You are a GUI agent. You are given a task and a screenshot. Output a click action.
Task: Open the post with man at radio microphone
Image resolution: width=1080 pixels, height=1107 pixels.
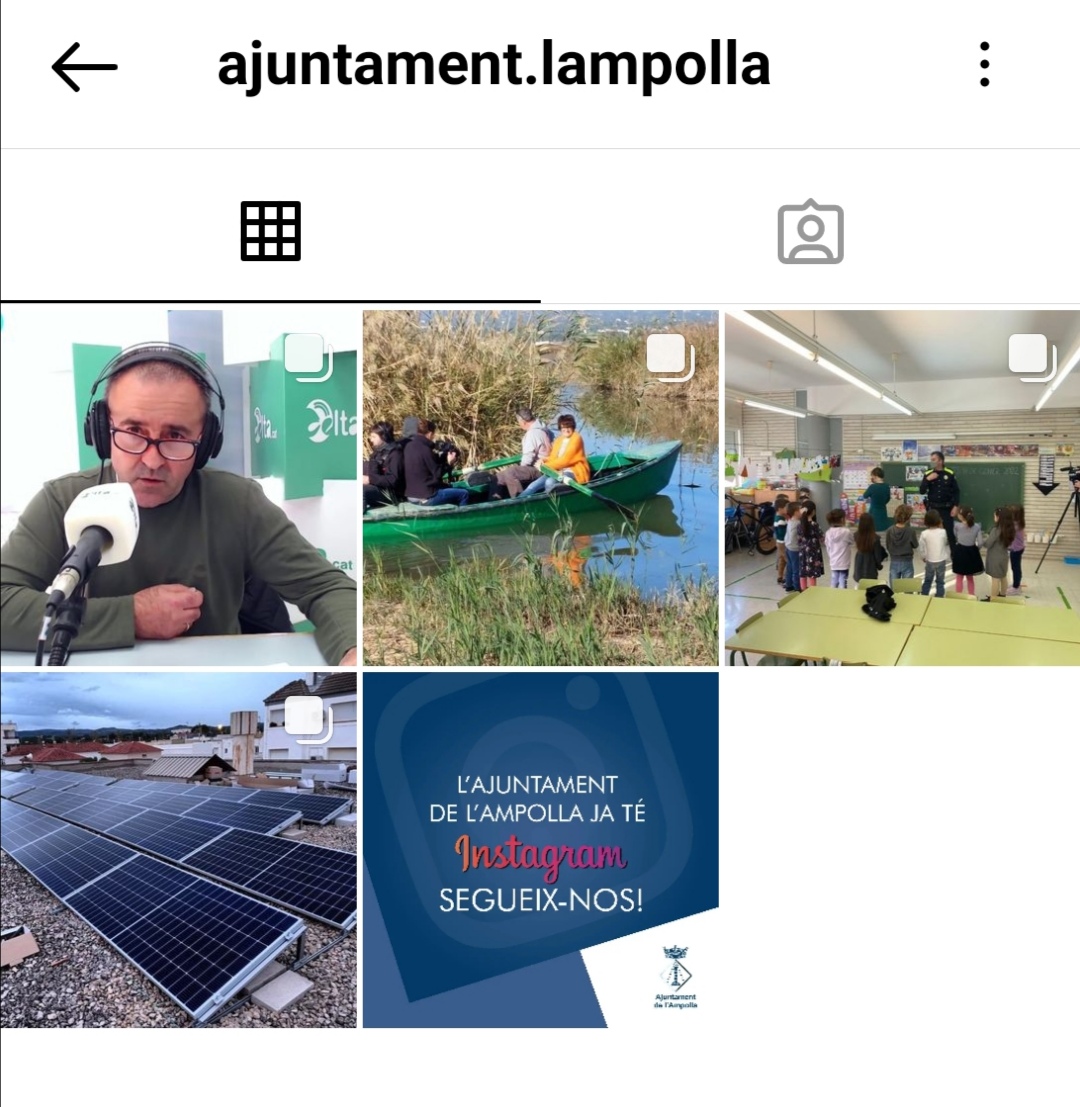(178, 487)
